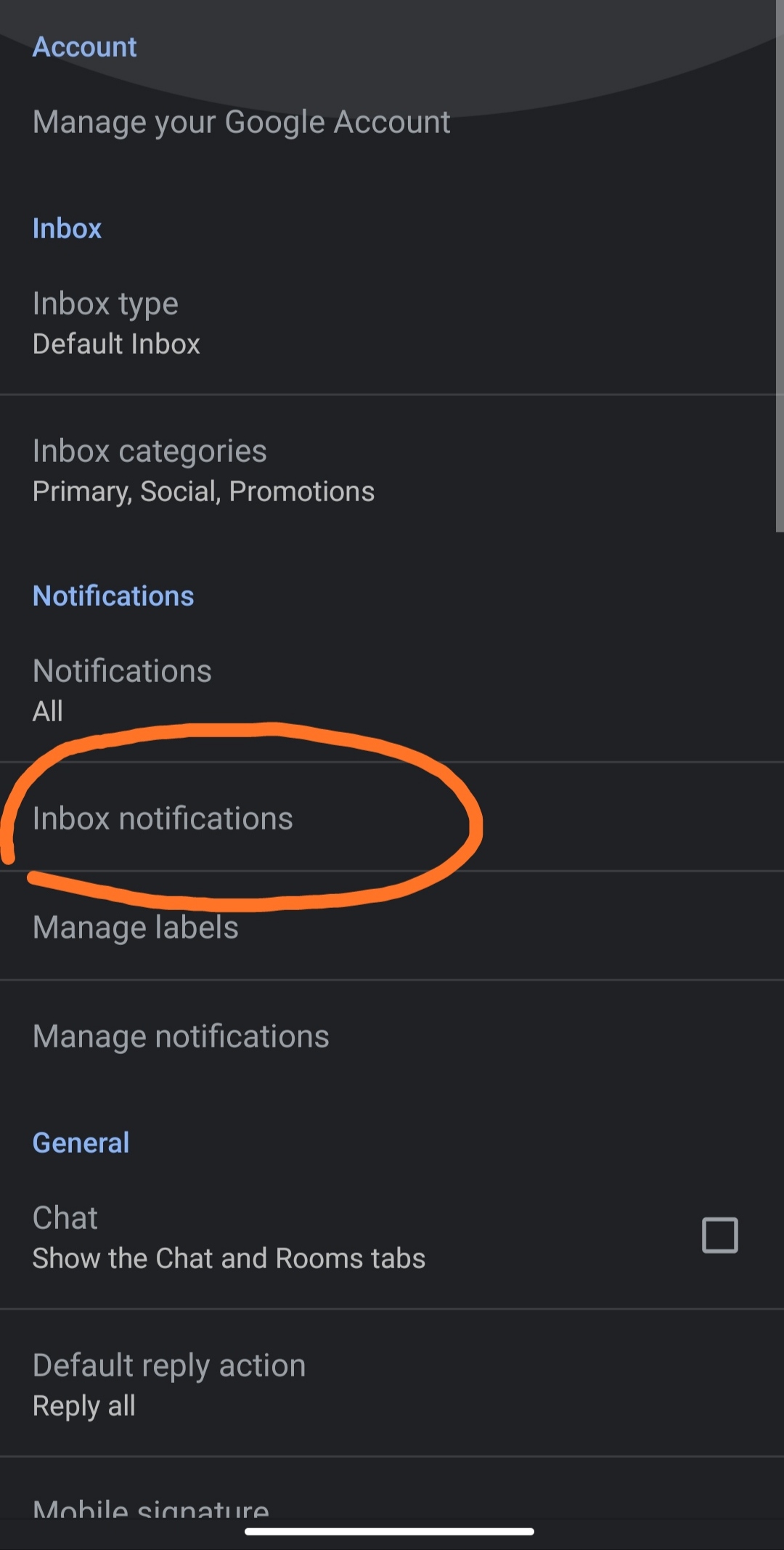Open Default reply action setting
784x1550 pixels.
pyautogui.click(x=392, y=1384)
